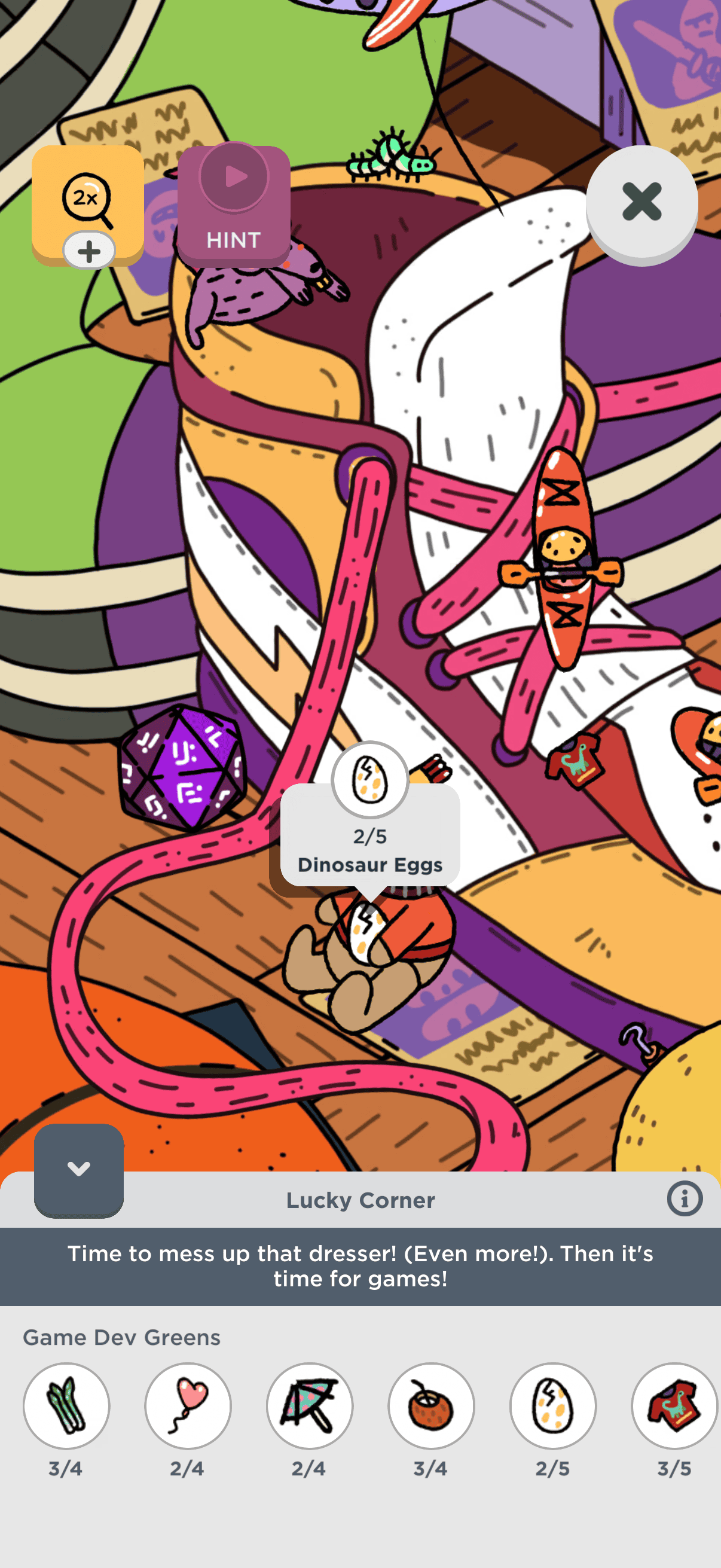Viewport: 721px width, 1568px height.
Task: Close the level with the X button
Action: [x=641, y=202]
